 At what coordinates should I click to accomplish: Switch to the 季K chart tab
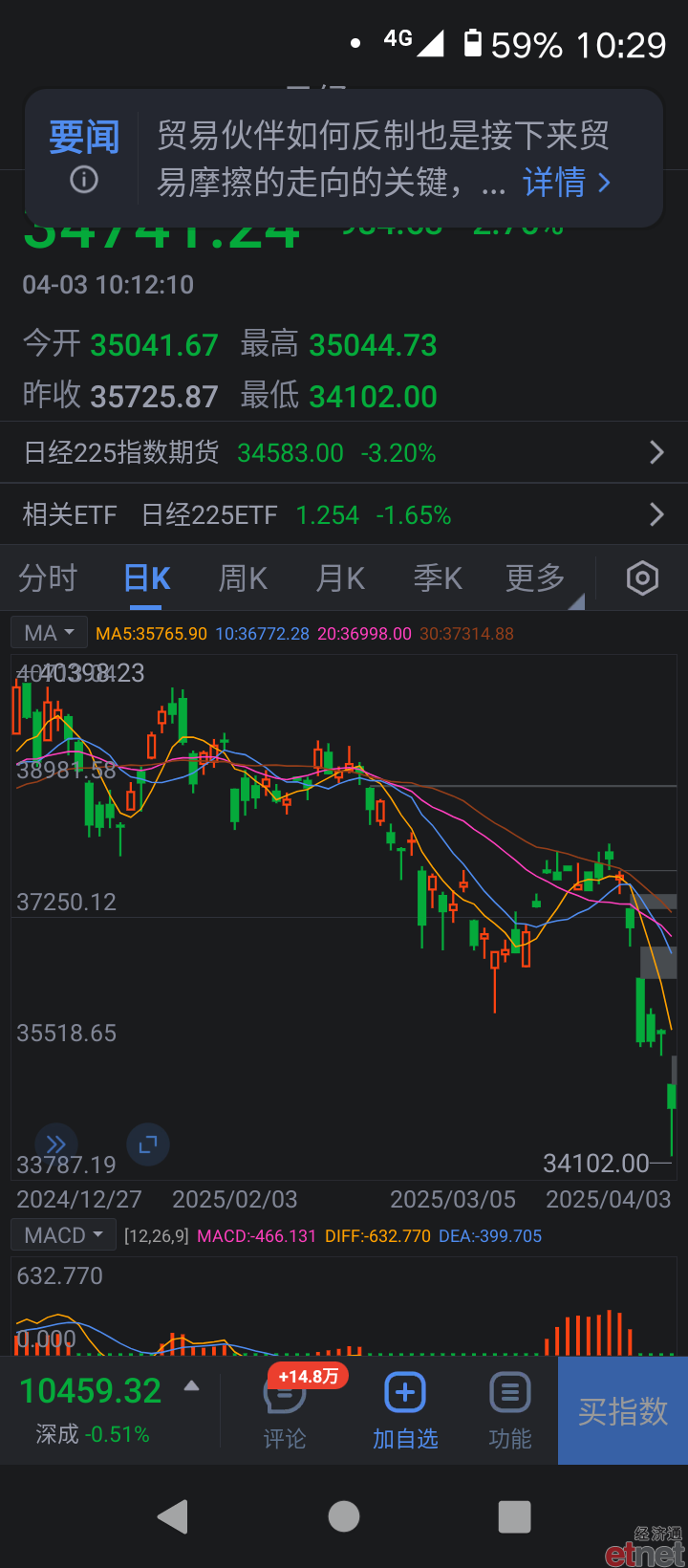pyautogui.click(x=438, y=578)
